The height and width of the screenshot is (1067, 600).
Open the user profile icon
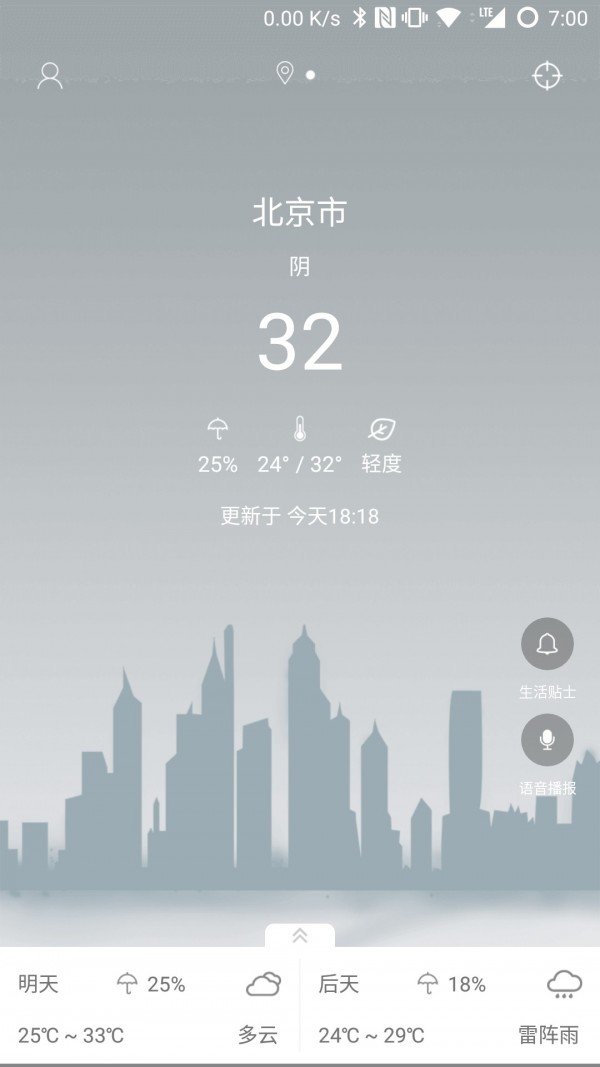(50, 76)
